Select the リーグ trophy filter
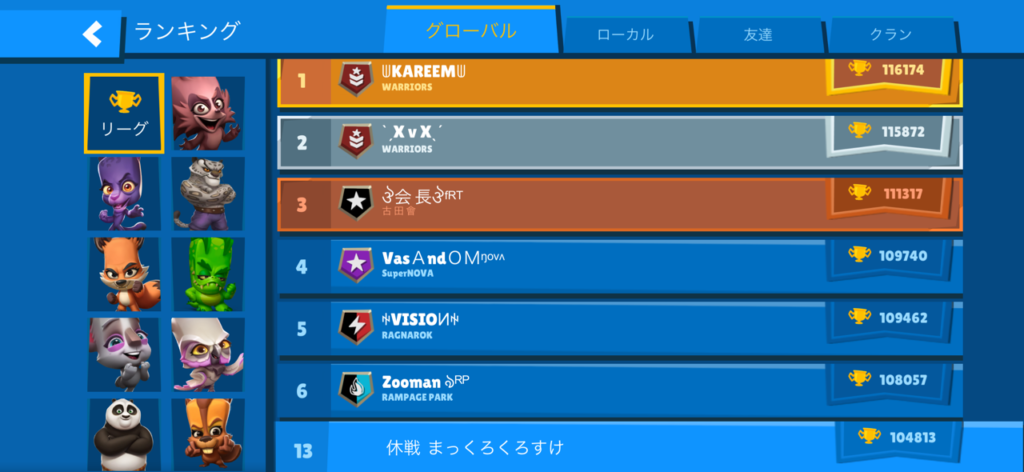Screen dimensions: 1024x472 pyautogui.click(x=124, y=113)
